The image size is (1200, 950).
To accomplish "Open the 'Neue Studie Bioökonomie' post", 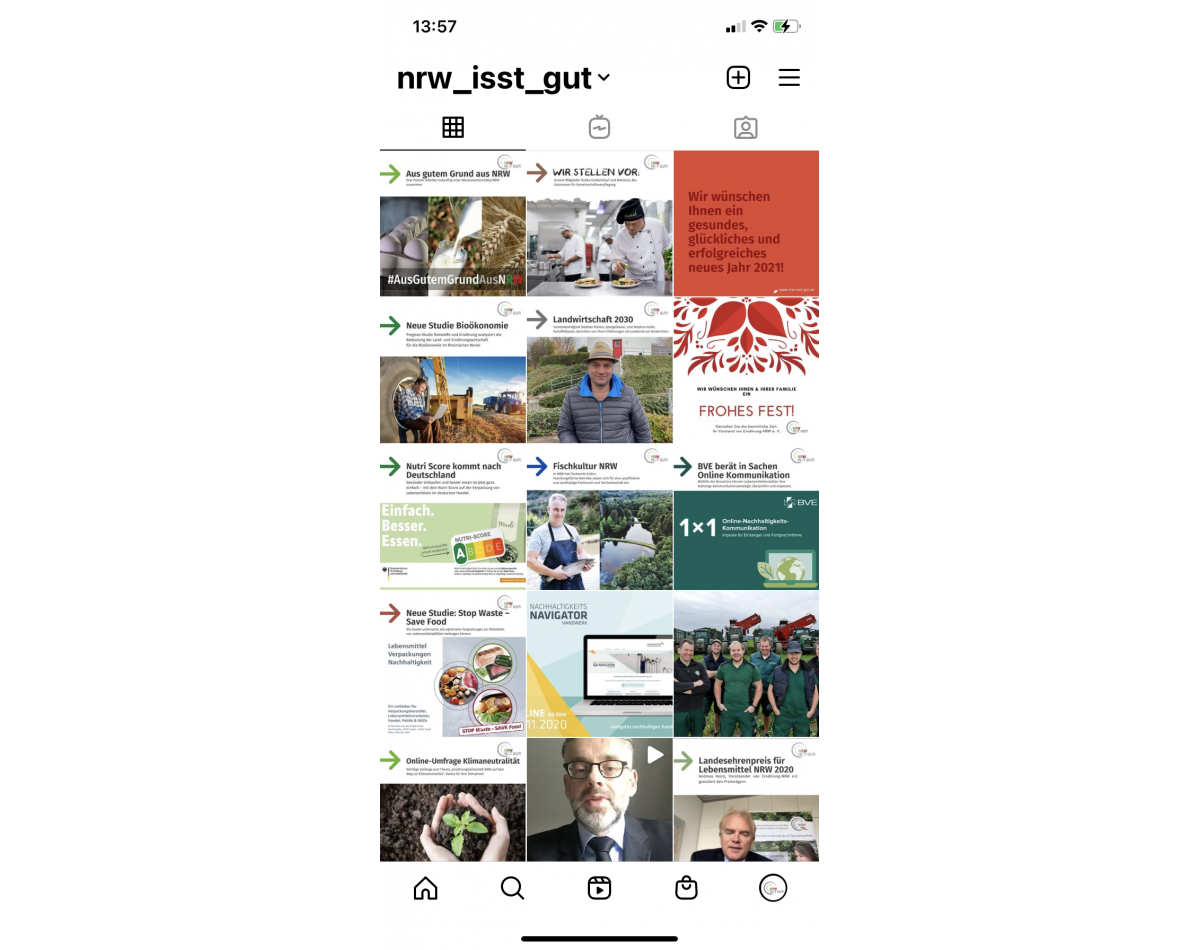I will [452, 371].
